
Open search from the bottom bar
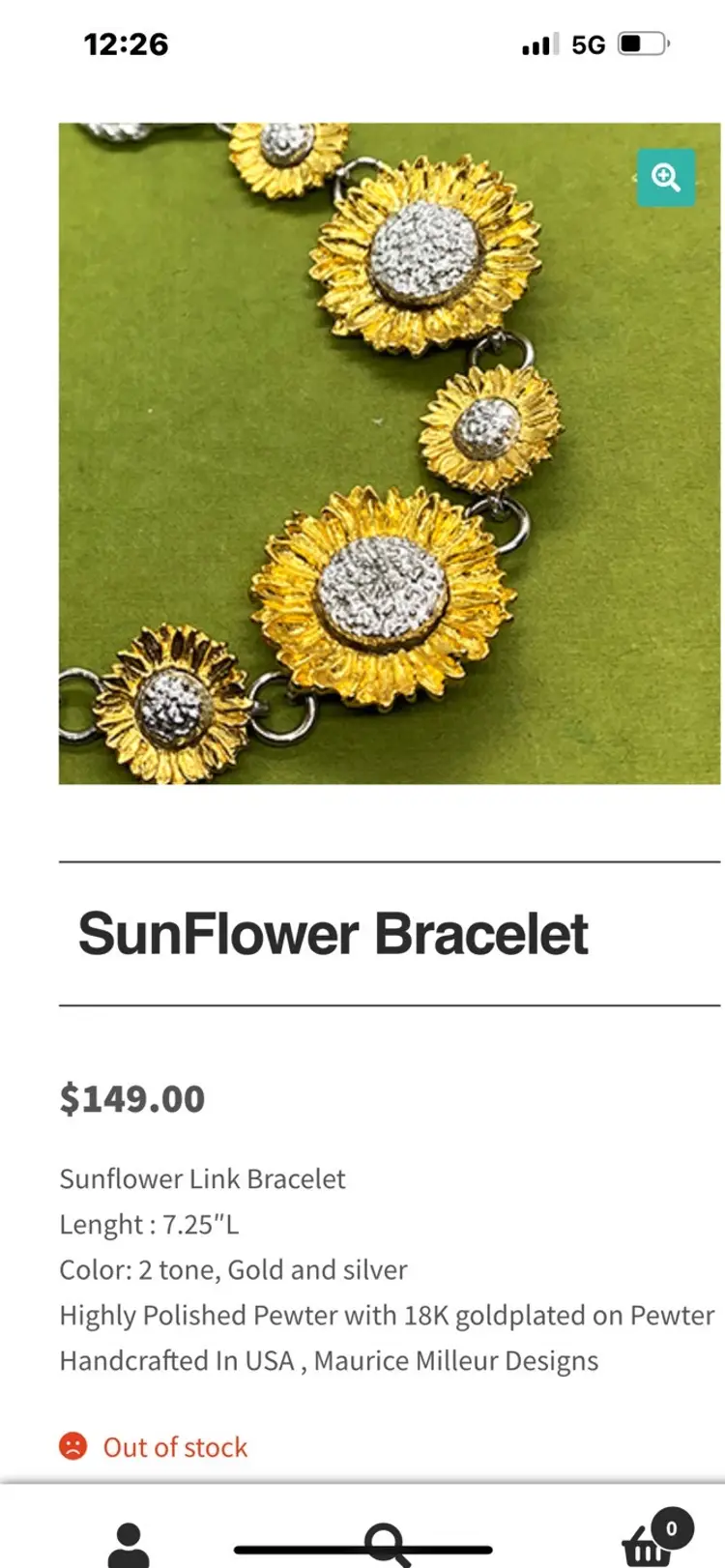coord(387,1543)
